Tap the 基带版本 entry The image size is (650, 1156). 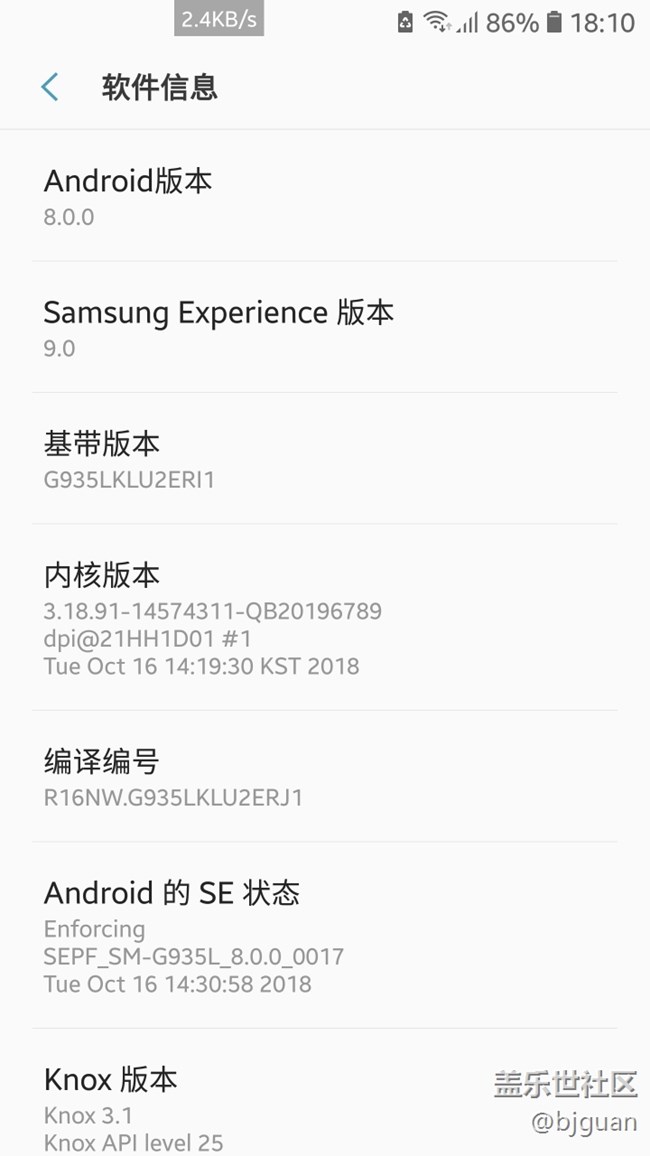pos(325,459)
